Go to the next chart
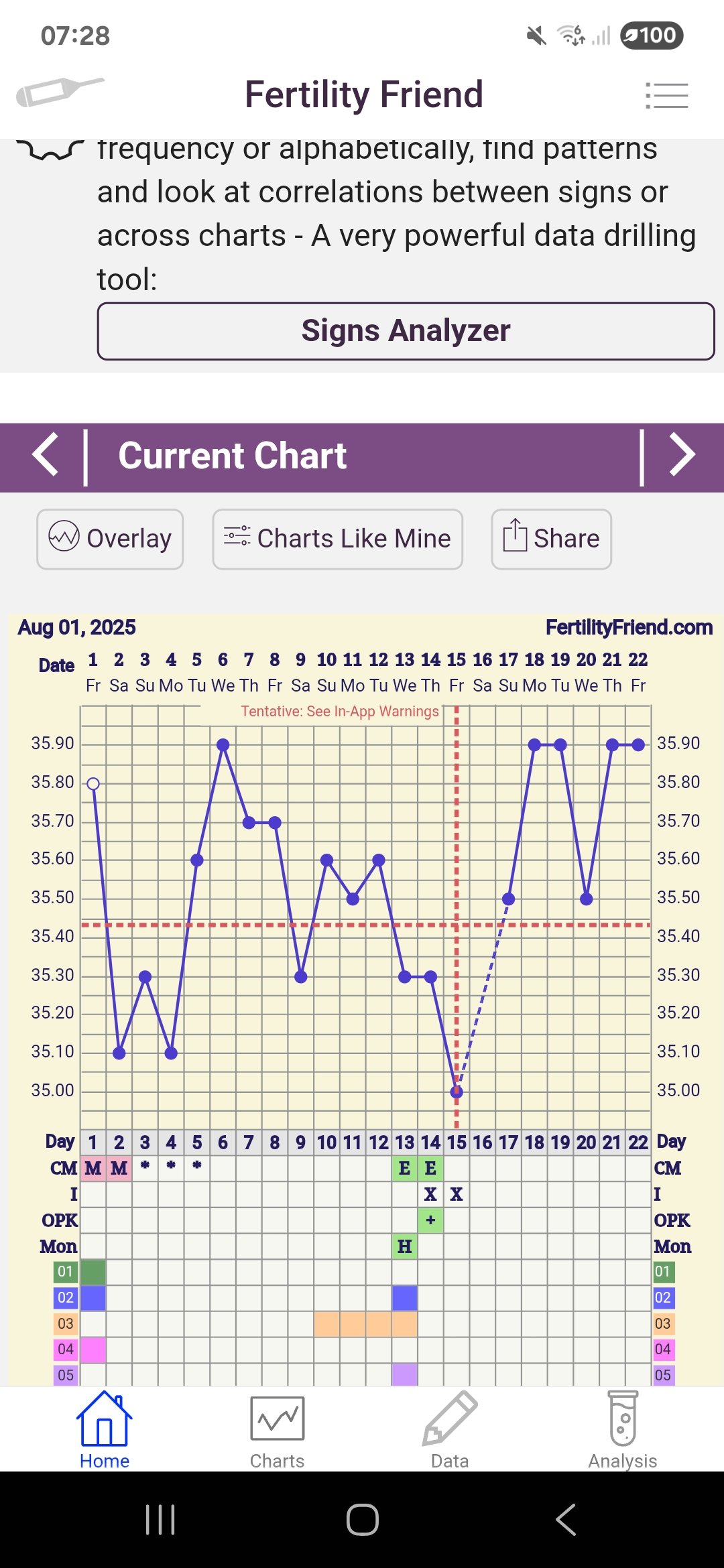The height and width of the screenshot is (1568, 724). click(x=682, y=456)
